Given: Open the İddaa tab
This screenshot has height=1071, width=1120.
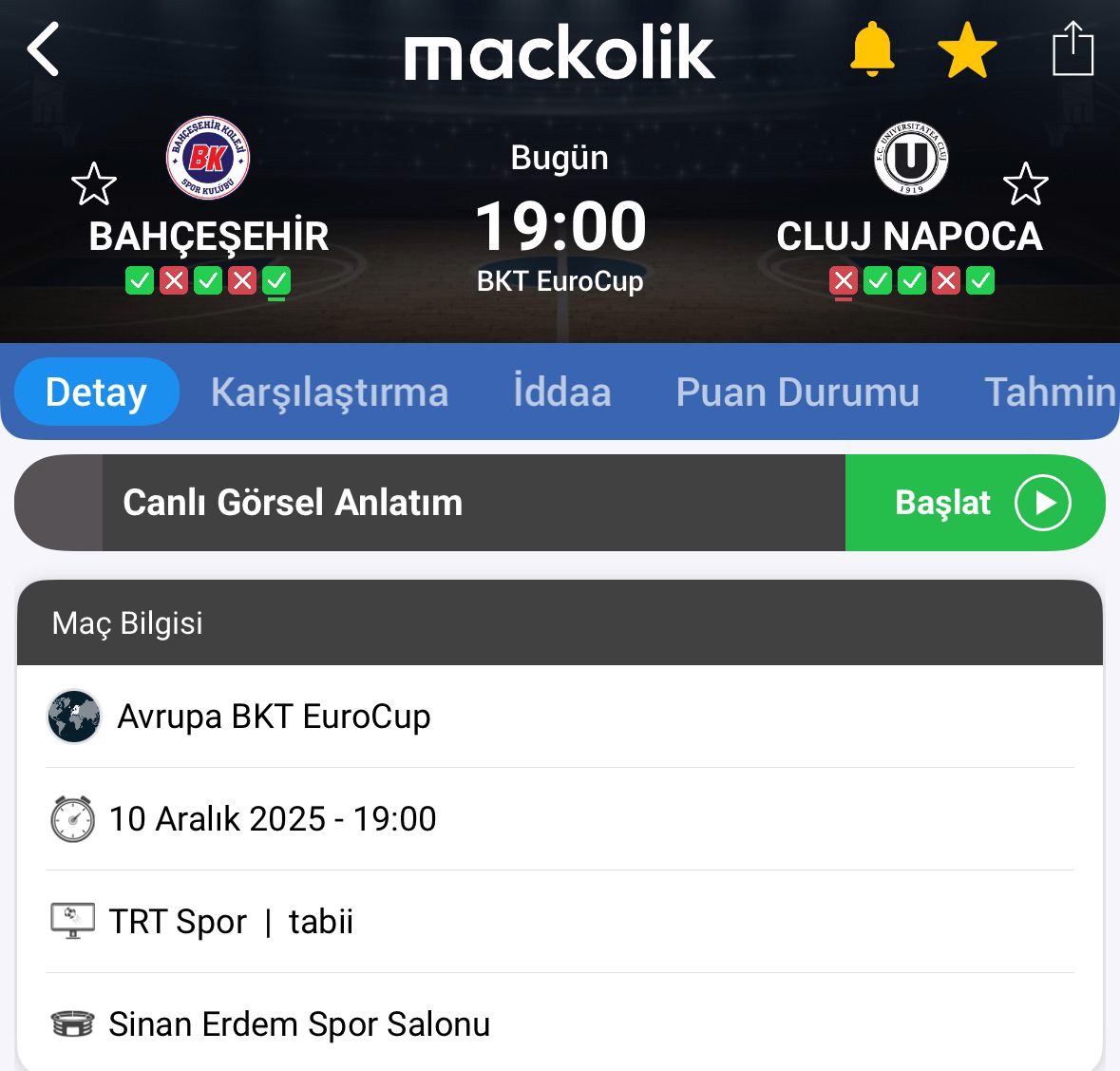Looking at the screenshot, I should 561,392.
